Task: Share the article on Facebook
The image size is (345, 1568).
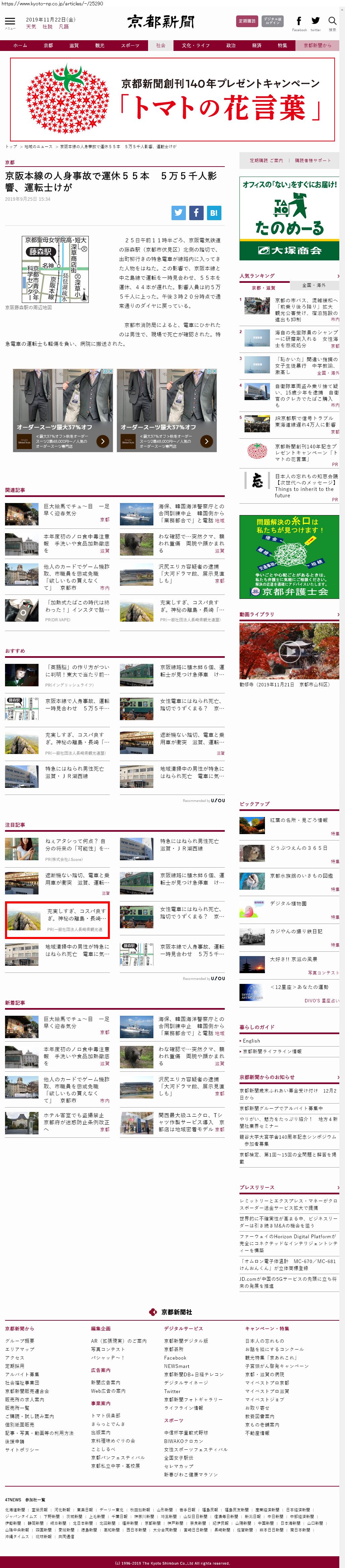Action: (x=196, y=212)
